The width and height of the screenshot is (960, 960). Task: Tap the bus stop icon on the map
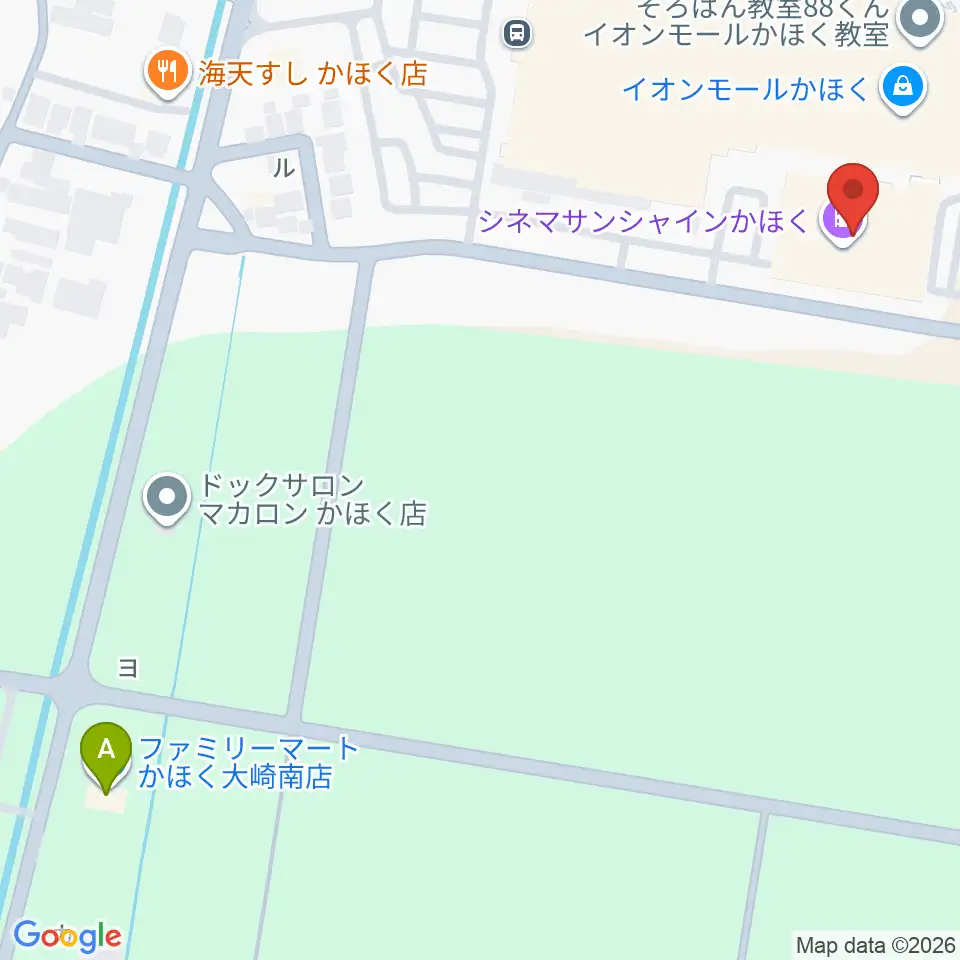click(517, 33)
